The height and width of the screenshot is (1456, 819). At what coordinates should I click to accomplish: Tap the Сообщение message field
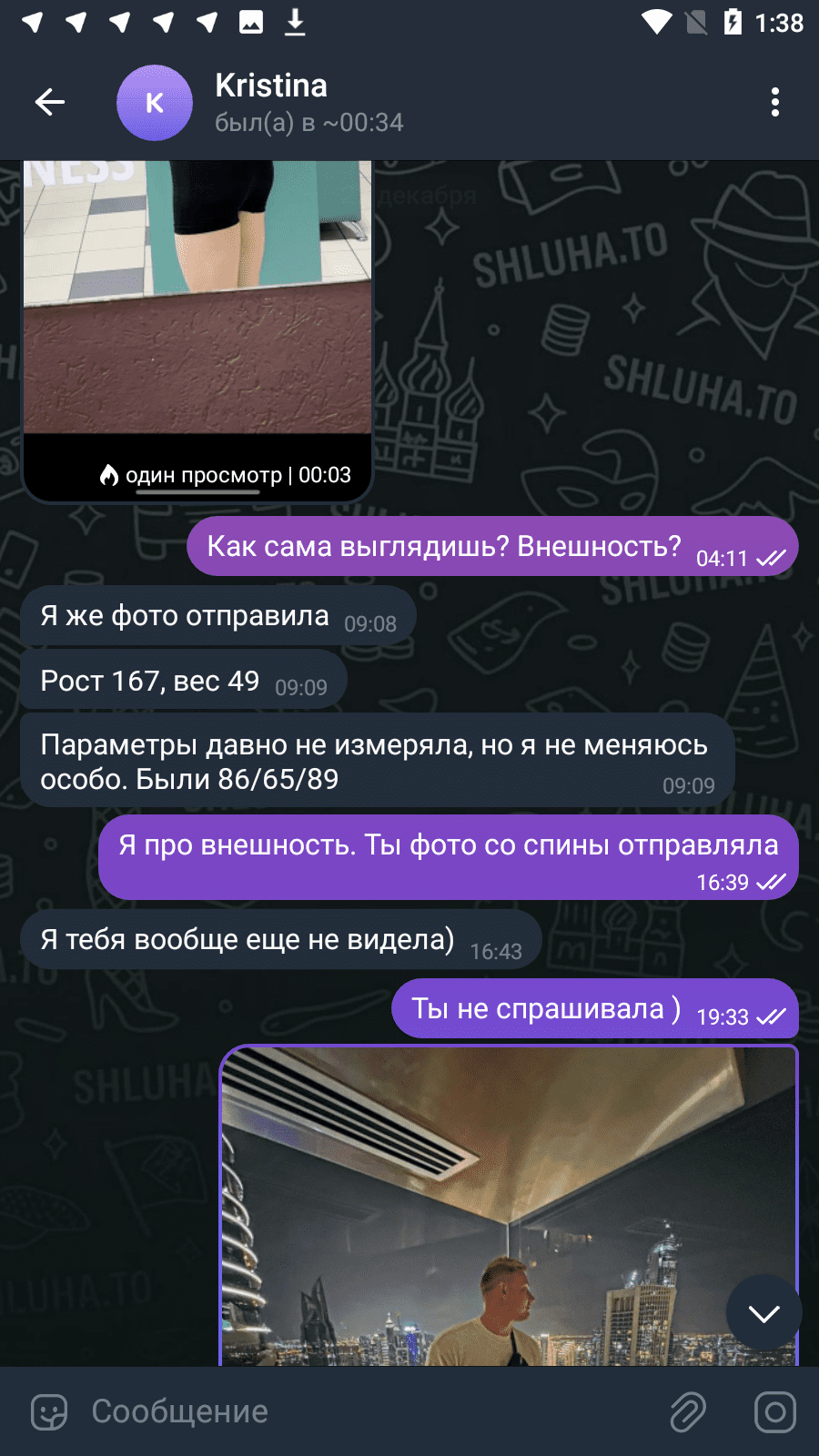click(x=364, y=1411)
